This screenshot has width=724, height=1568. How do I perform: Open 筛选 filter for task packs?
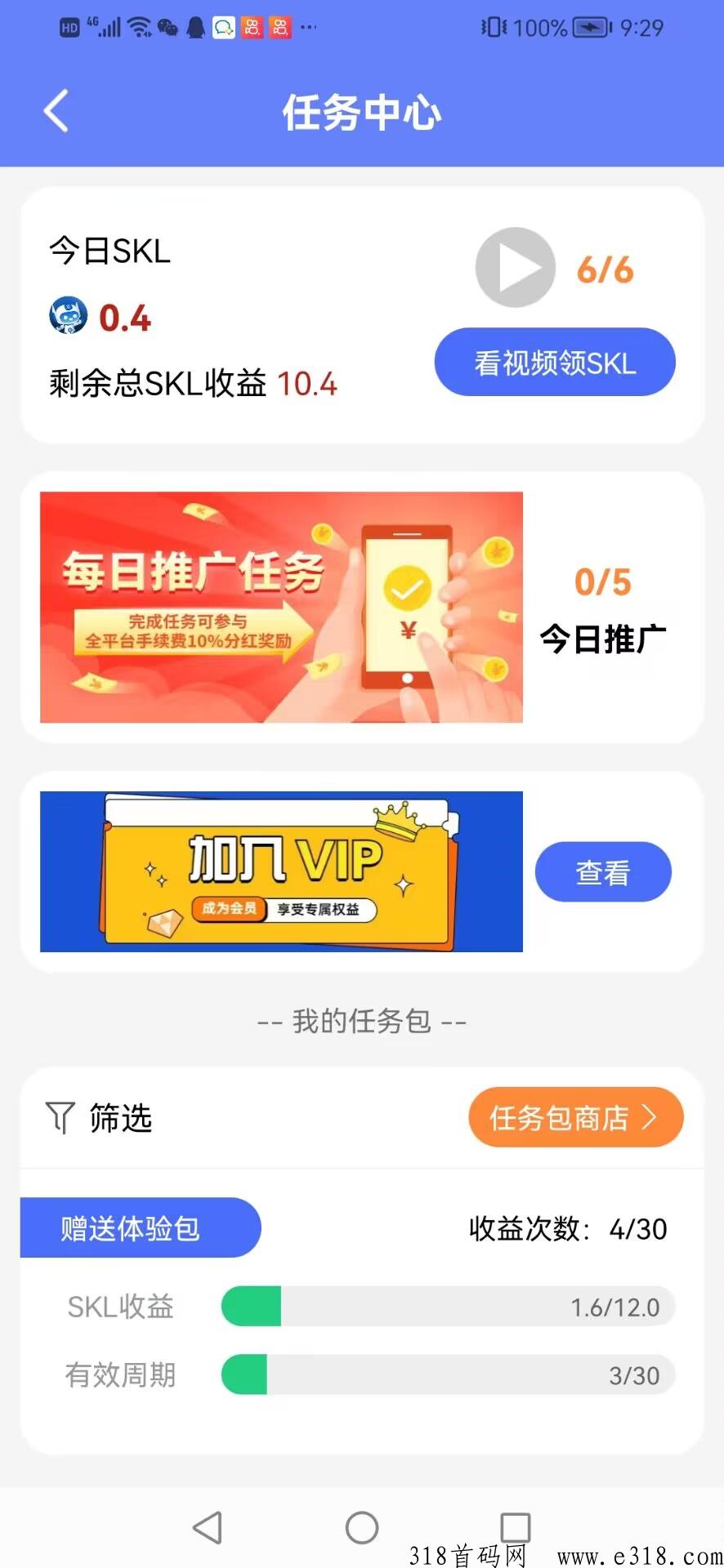pos(99,1118)
